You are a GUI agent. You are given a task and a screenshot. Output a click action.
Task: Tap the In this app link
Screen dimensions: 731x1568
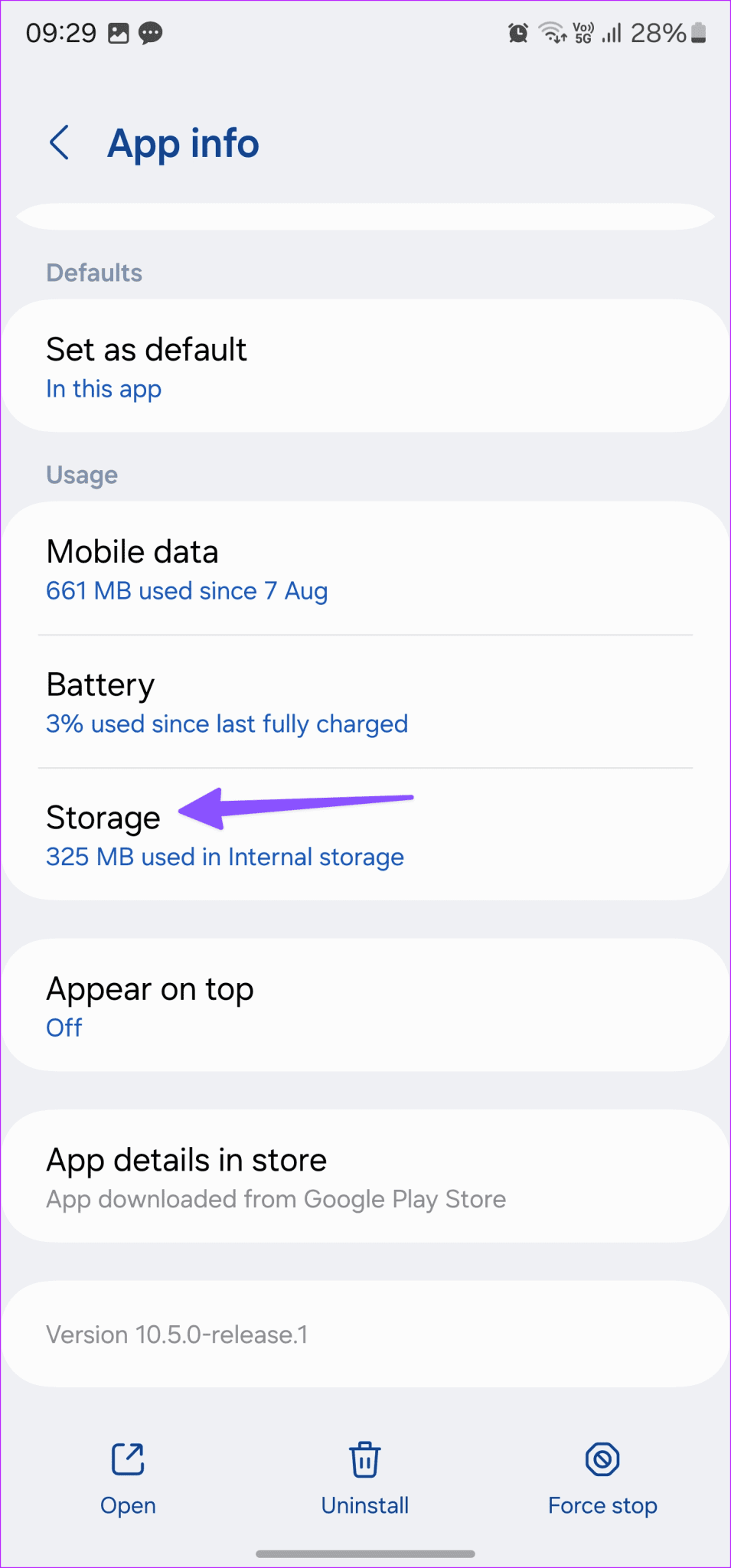104,389
